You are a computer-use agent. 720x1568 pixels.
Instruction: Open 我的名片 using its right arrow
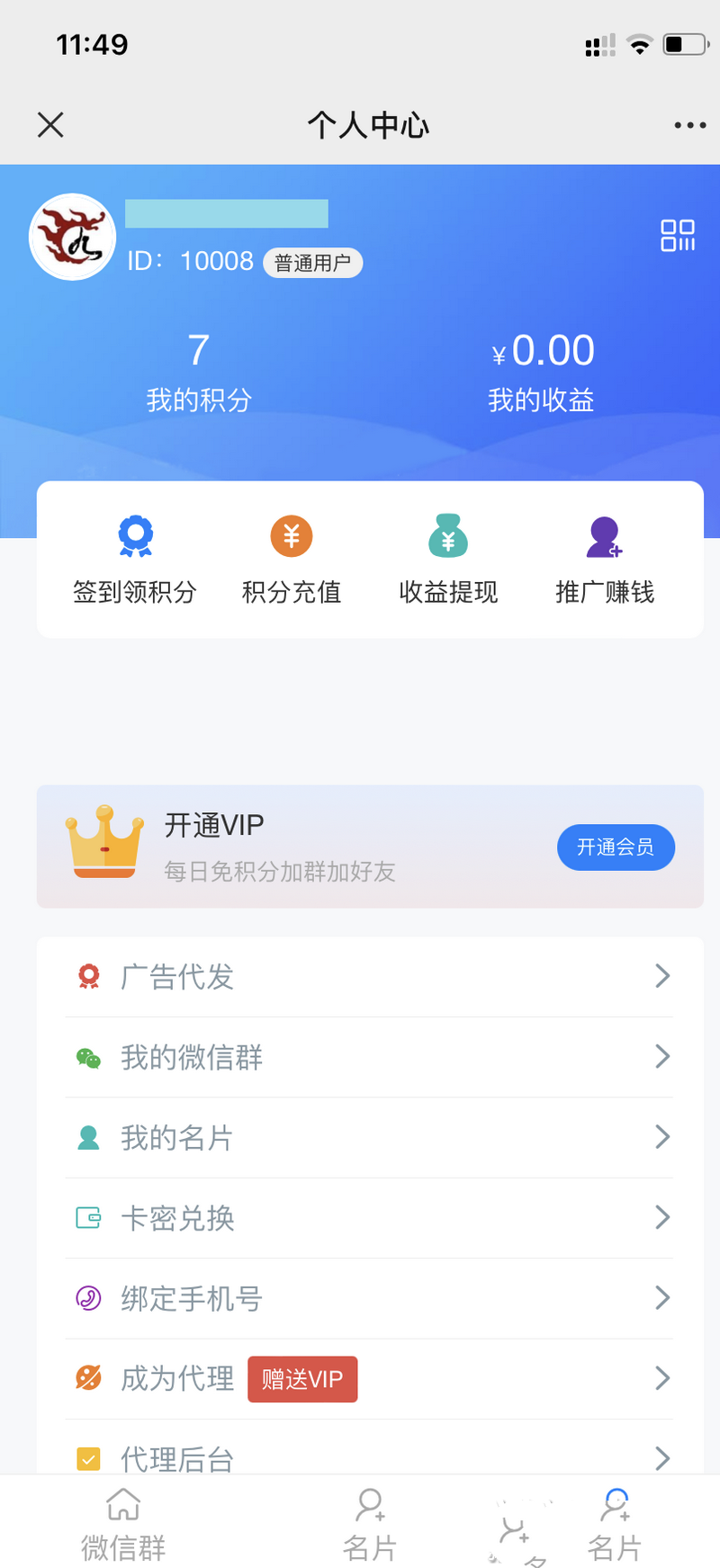(x=662, y=1136)
